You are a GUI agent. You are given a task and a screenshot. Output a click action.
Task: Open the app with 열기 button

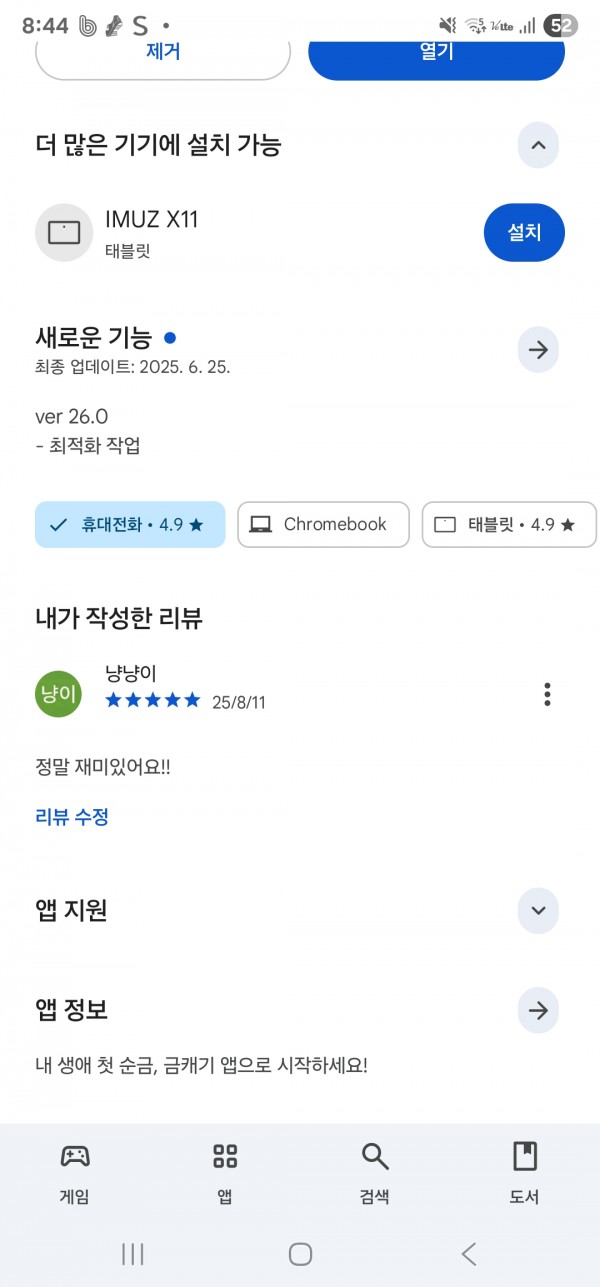click(x=436, y=58)
